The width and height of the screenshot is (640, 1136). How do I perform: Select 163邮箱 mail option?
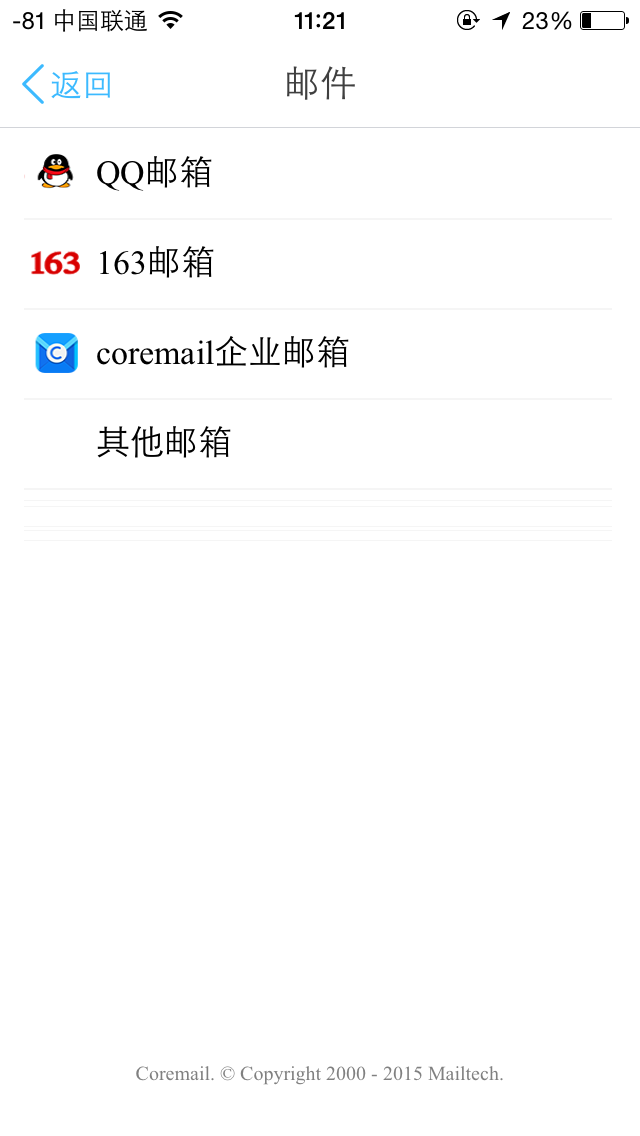click(155, 263)
